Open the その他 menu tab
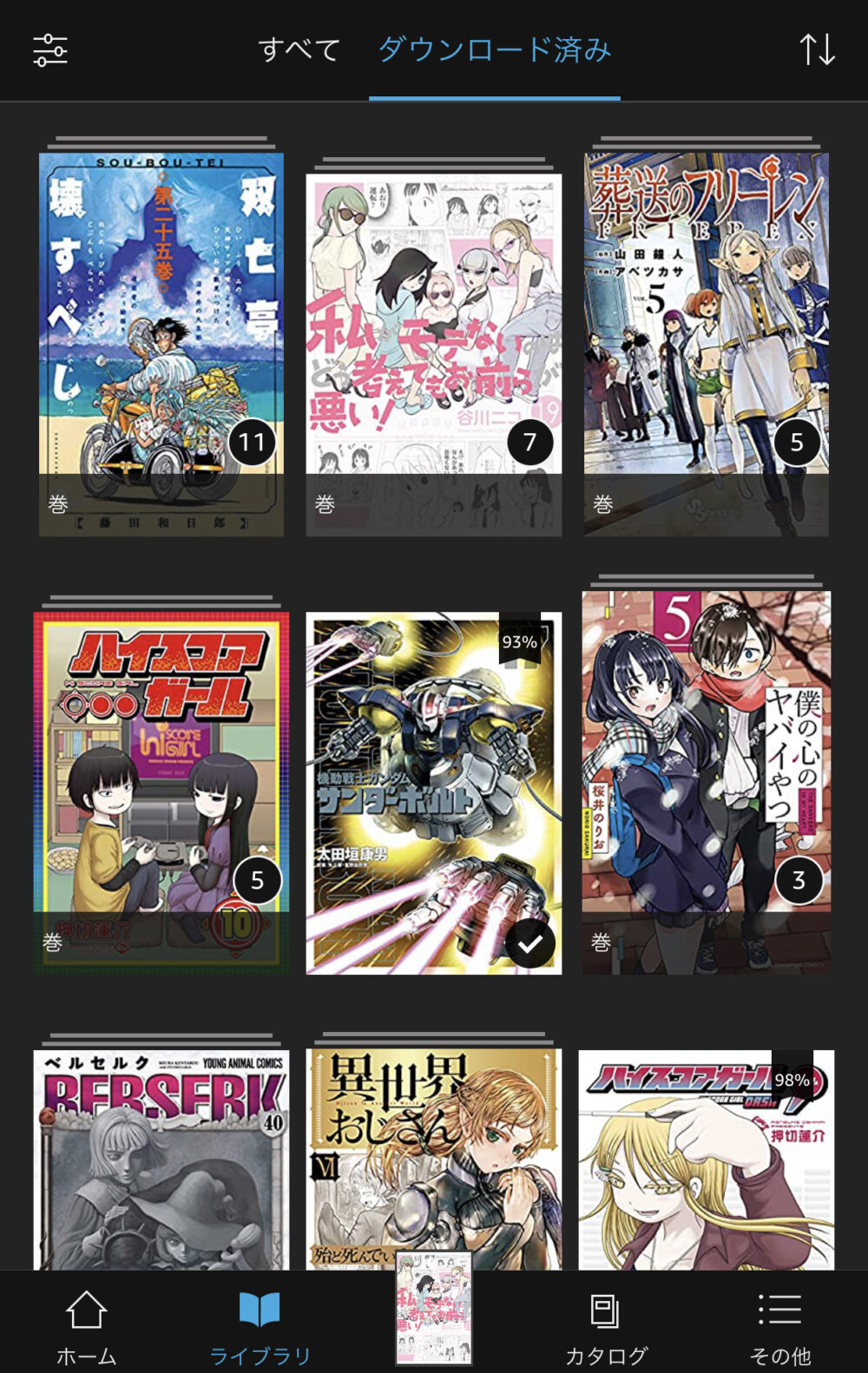The width and height of the screenshot is (868, 1373). pyautogui.click(x=779, y=1326)
